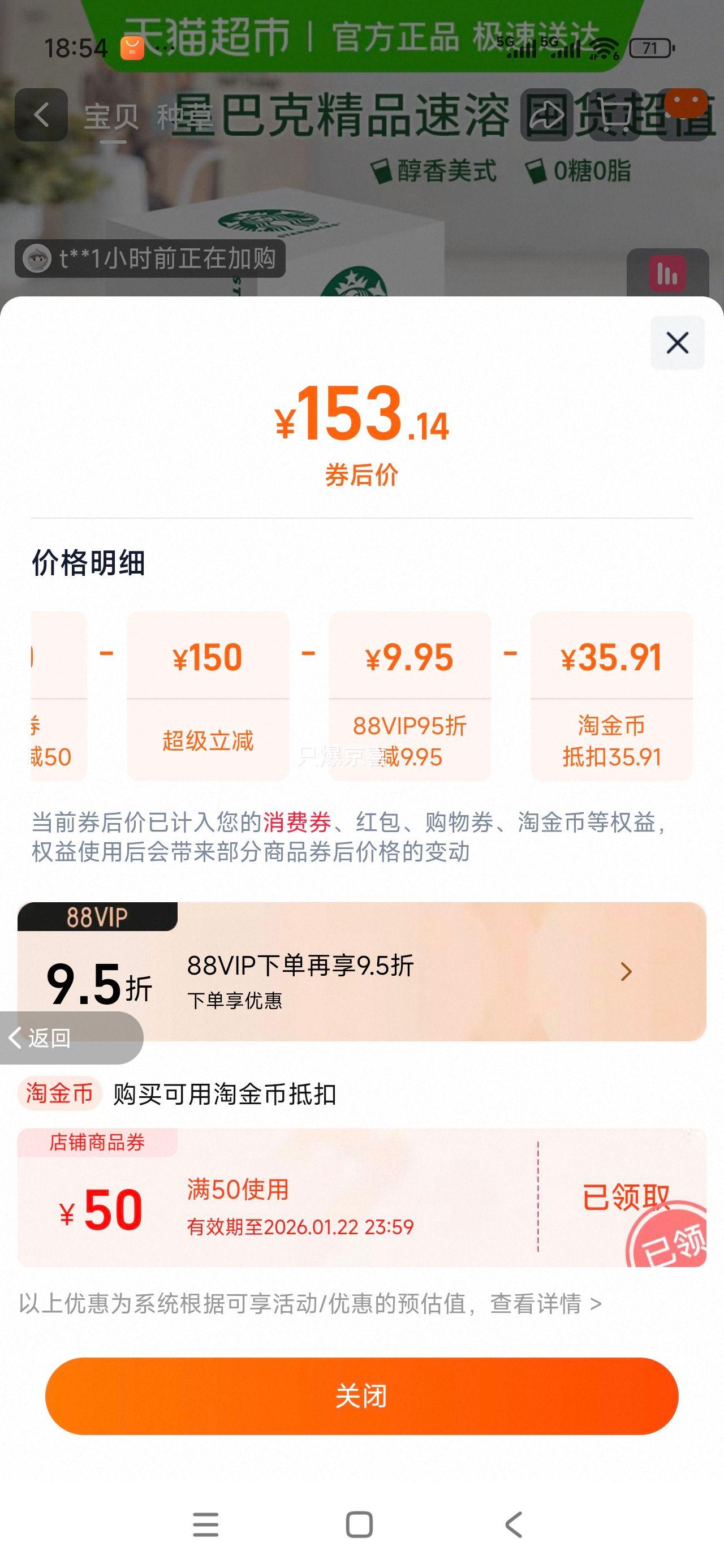Tap the back arrow at top left

pyautogui.click(x=40, y=115)
